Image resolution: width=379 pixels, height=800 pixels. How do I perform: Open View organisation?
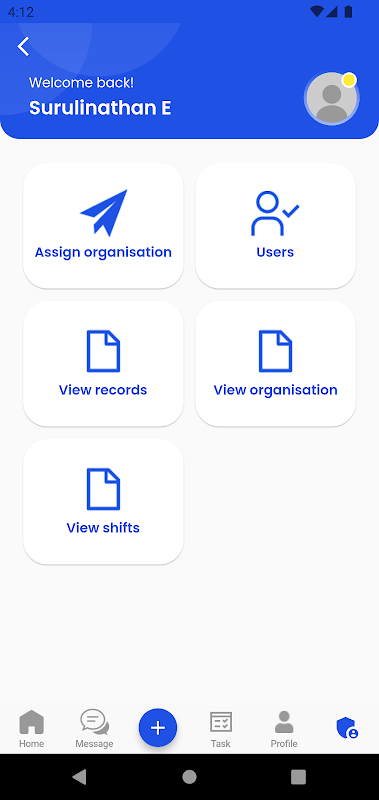pos(275,364)
